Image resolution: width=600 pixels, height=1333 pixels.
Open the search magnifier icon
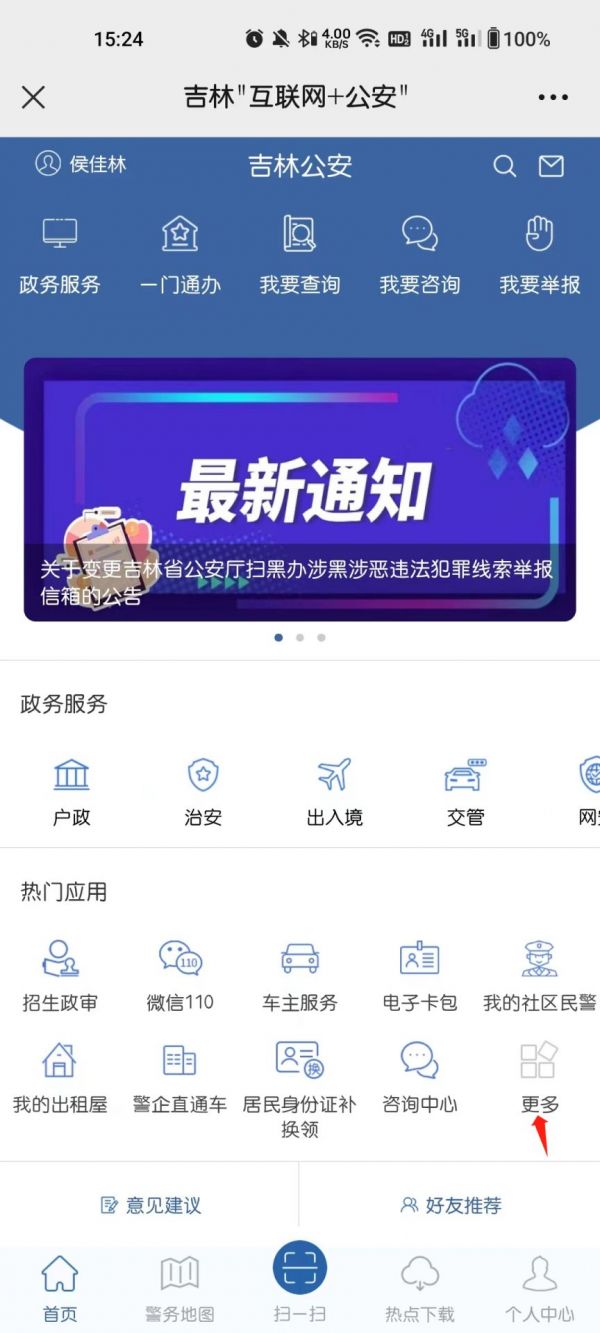click(505, 166)
